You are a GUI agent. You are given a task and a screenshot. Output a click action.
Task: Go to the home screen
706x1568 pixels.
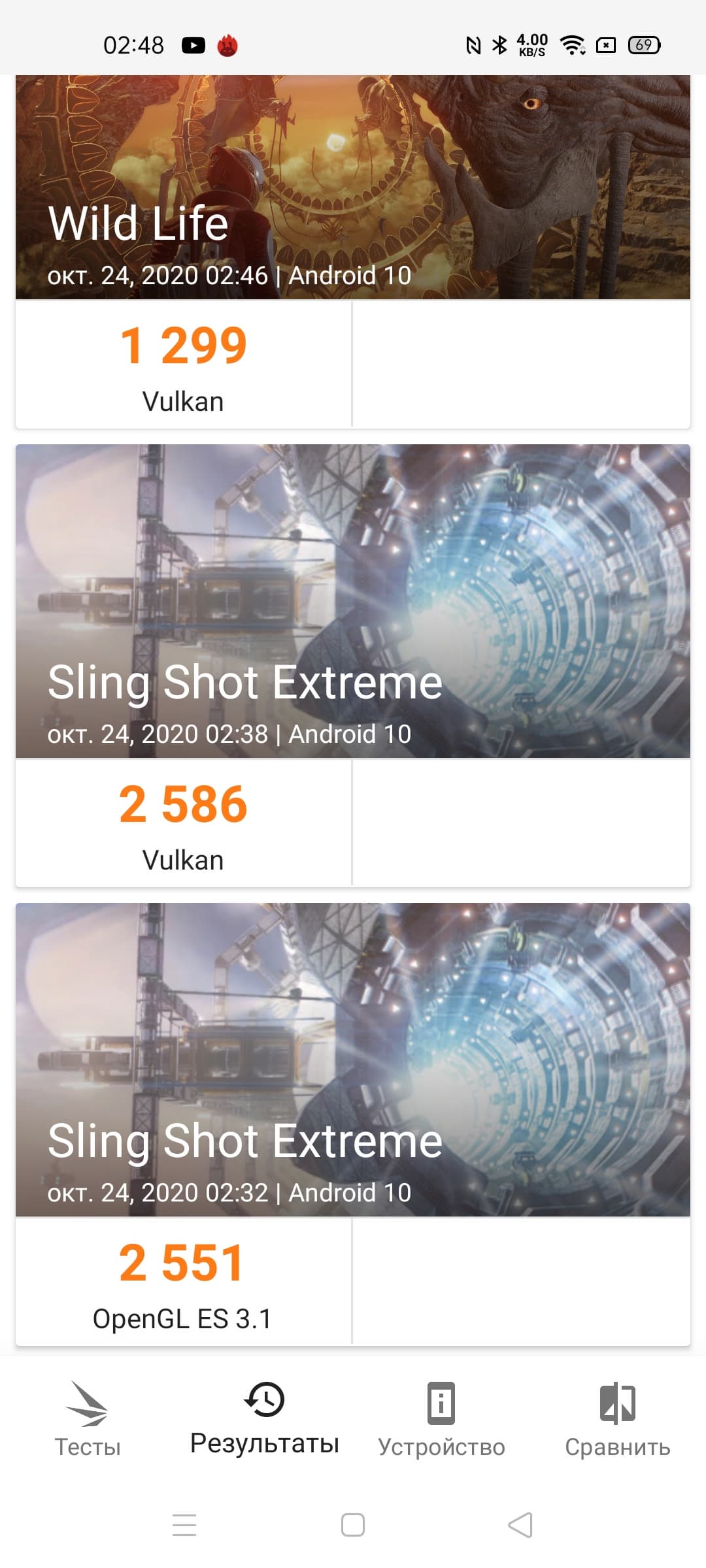tap(353, 1526)
